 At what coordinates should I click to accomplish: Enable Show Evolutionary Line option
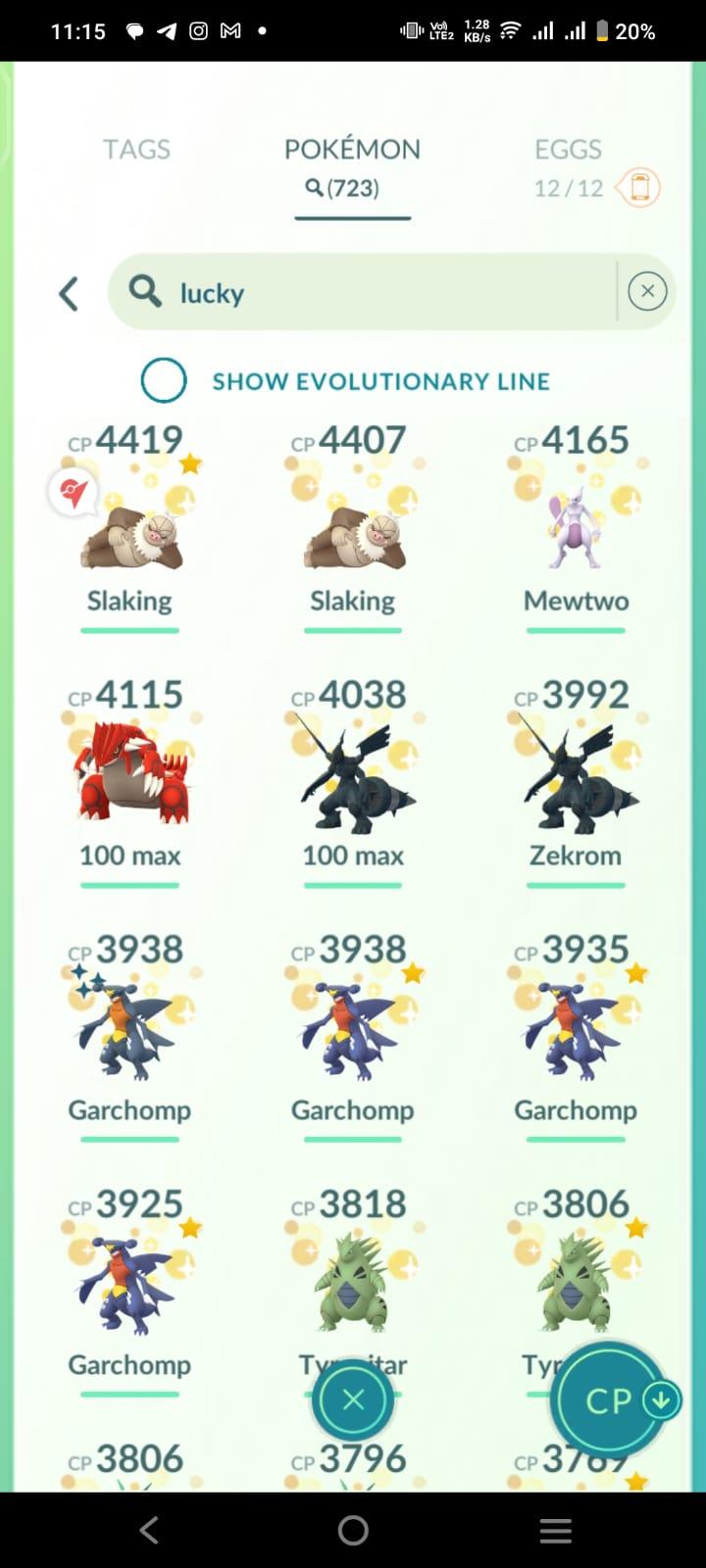(x=164, y=380)
